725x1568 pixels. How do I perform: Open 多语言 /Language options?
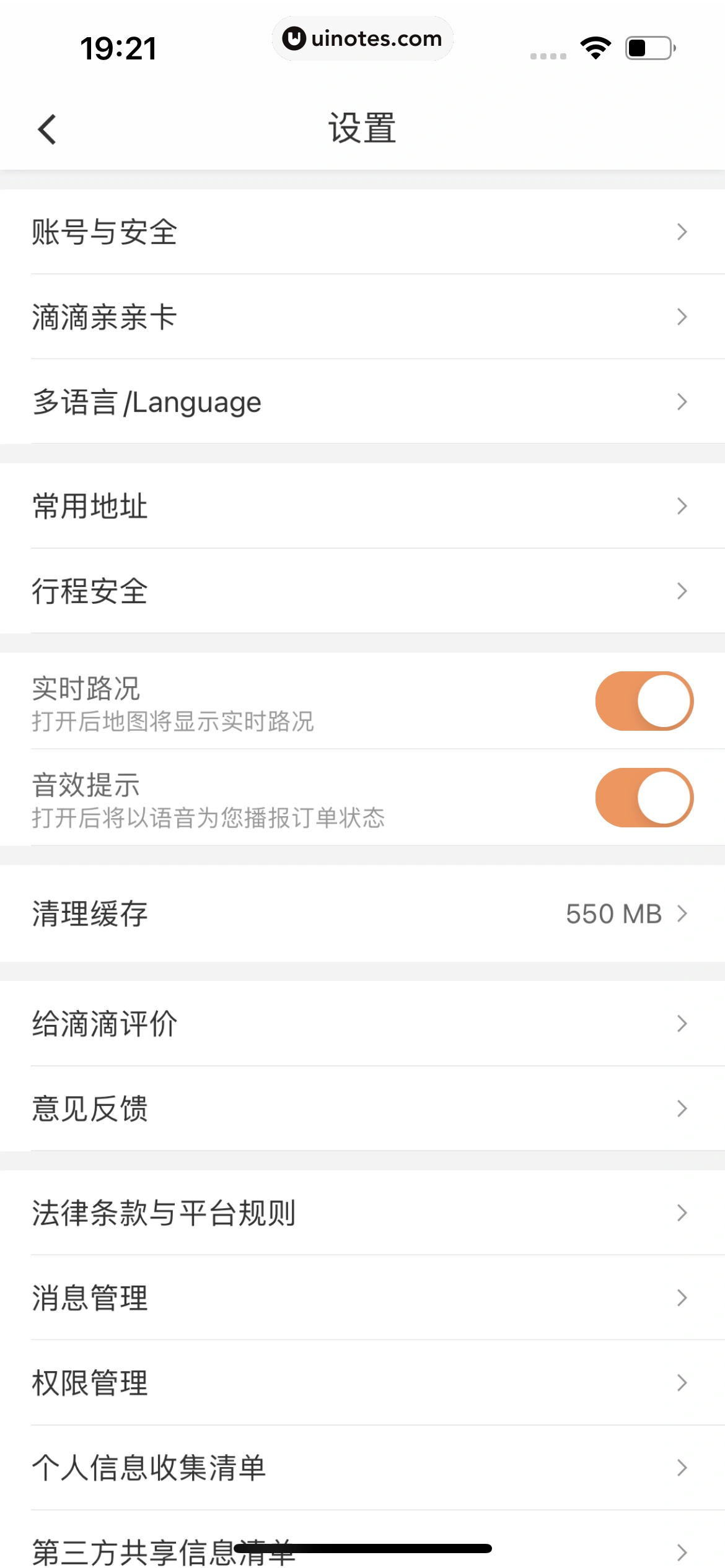[362, 403]
